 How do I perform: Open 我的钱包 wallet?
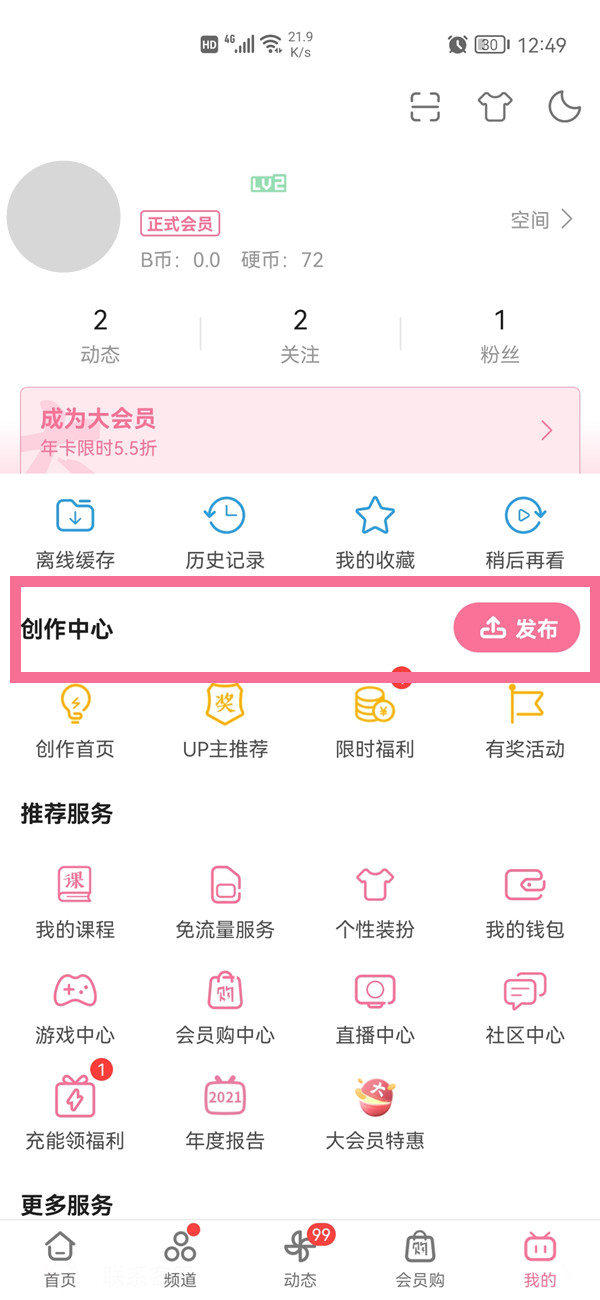click(525, 902)
